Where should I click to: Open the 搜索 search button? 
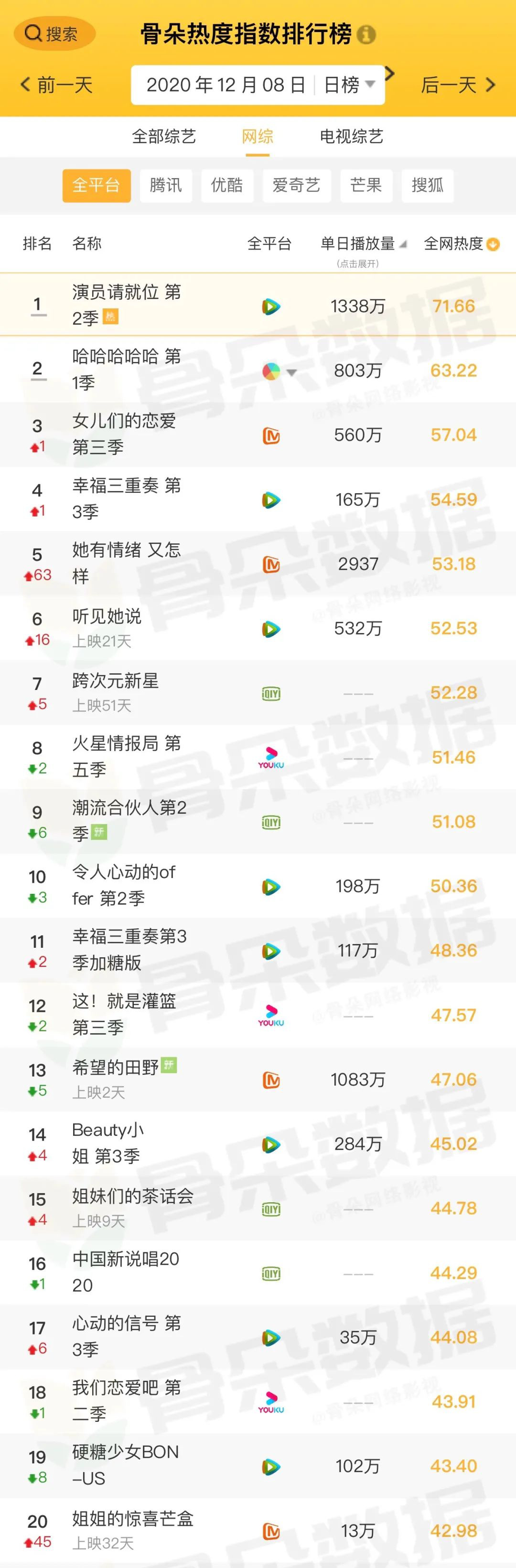54,33
